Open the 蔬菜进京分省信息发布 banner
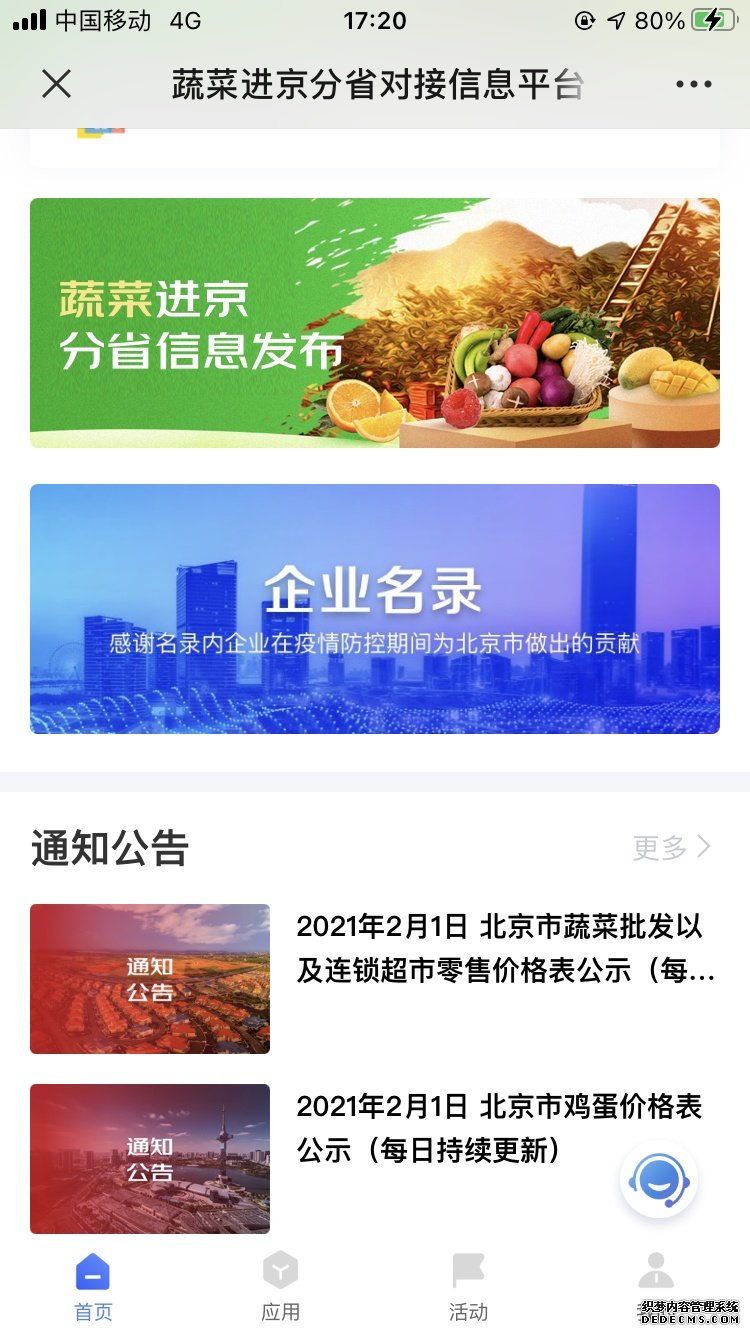 pyautogui.click(x=375, y=323)
